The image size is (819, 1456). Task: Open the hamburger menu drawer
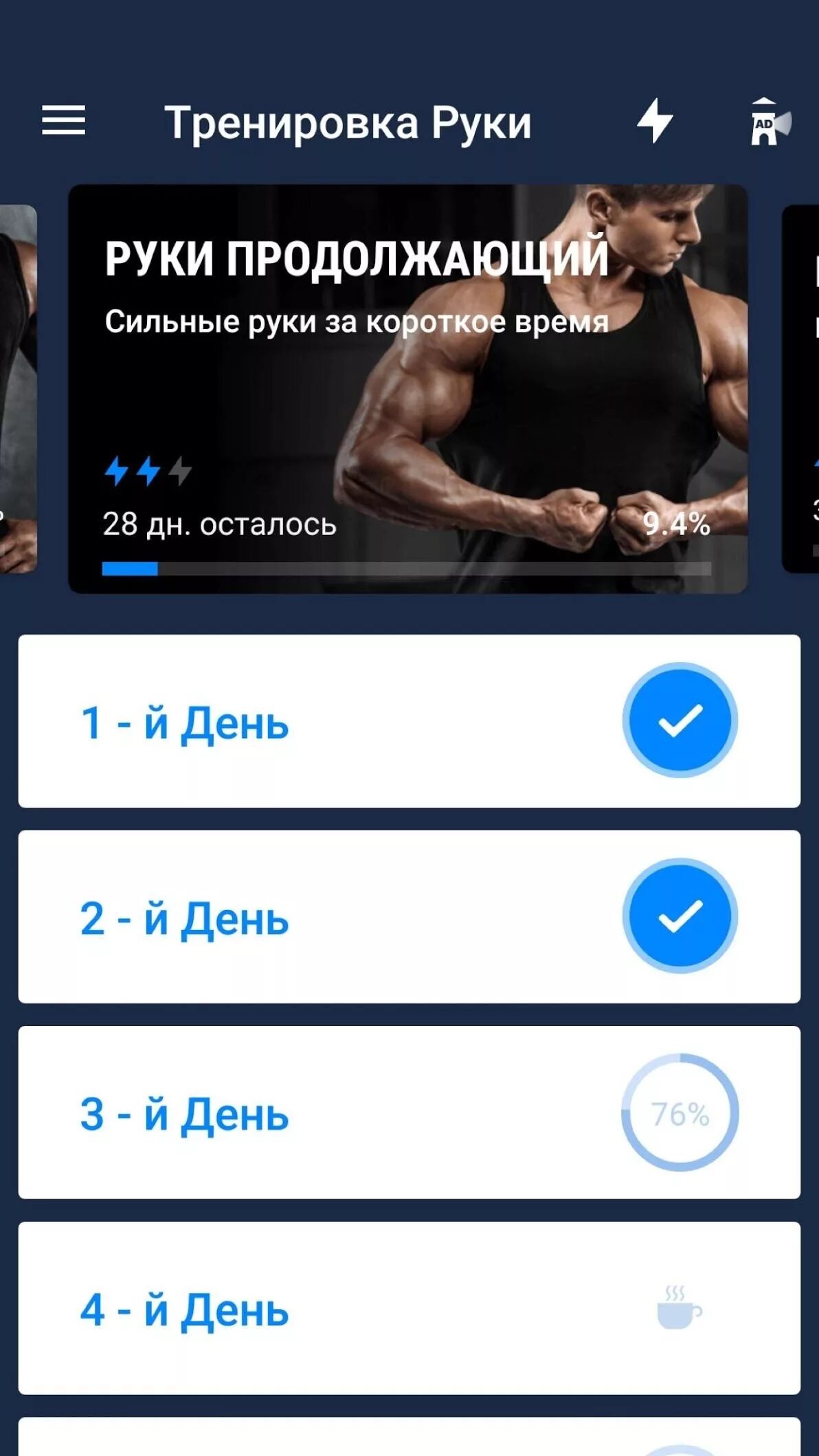[63, 121]
